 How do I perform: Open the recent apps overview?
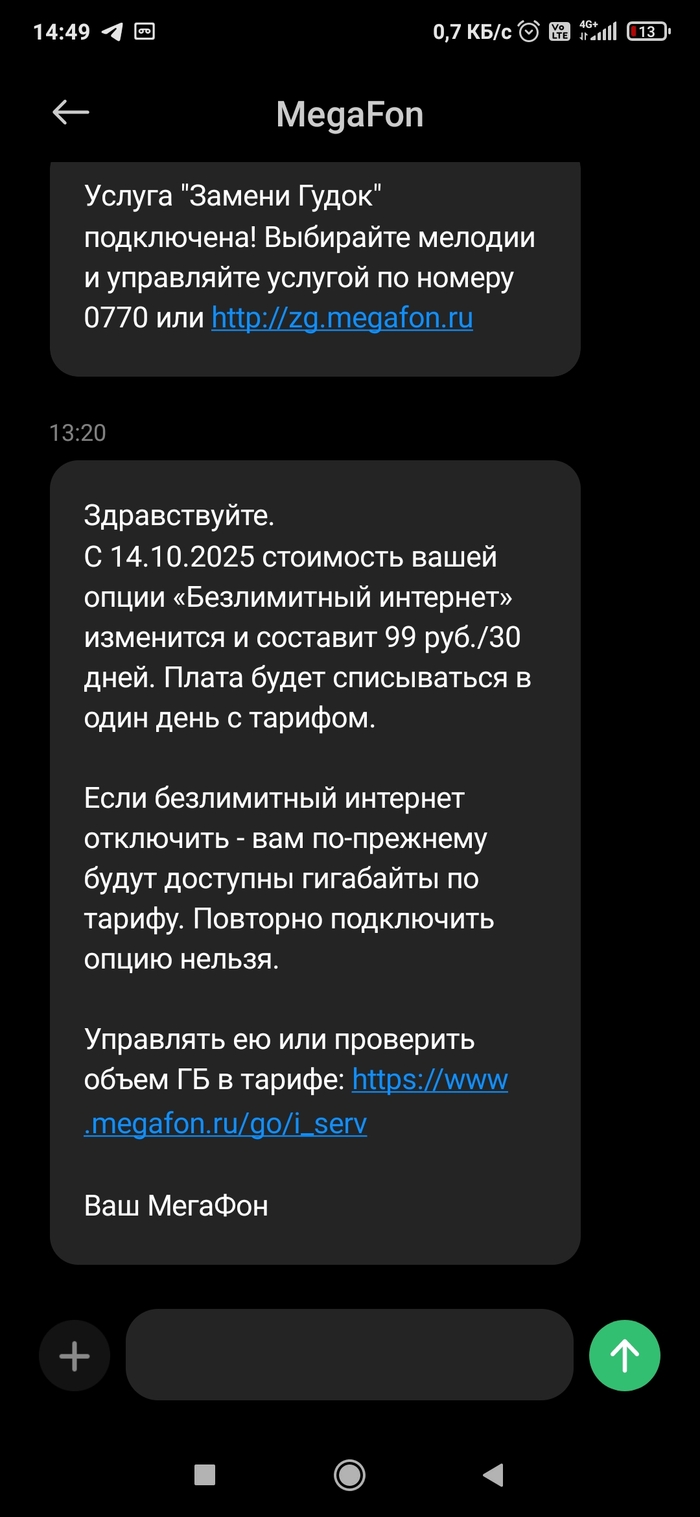coord(205,1474)
